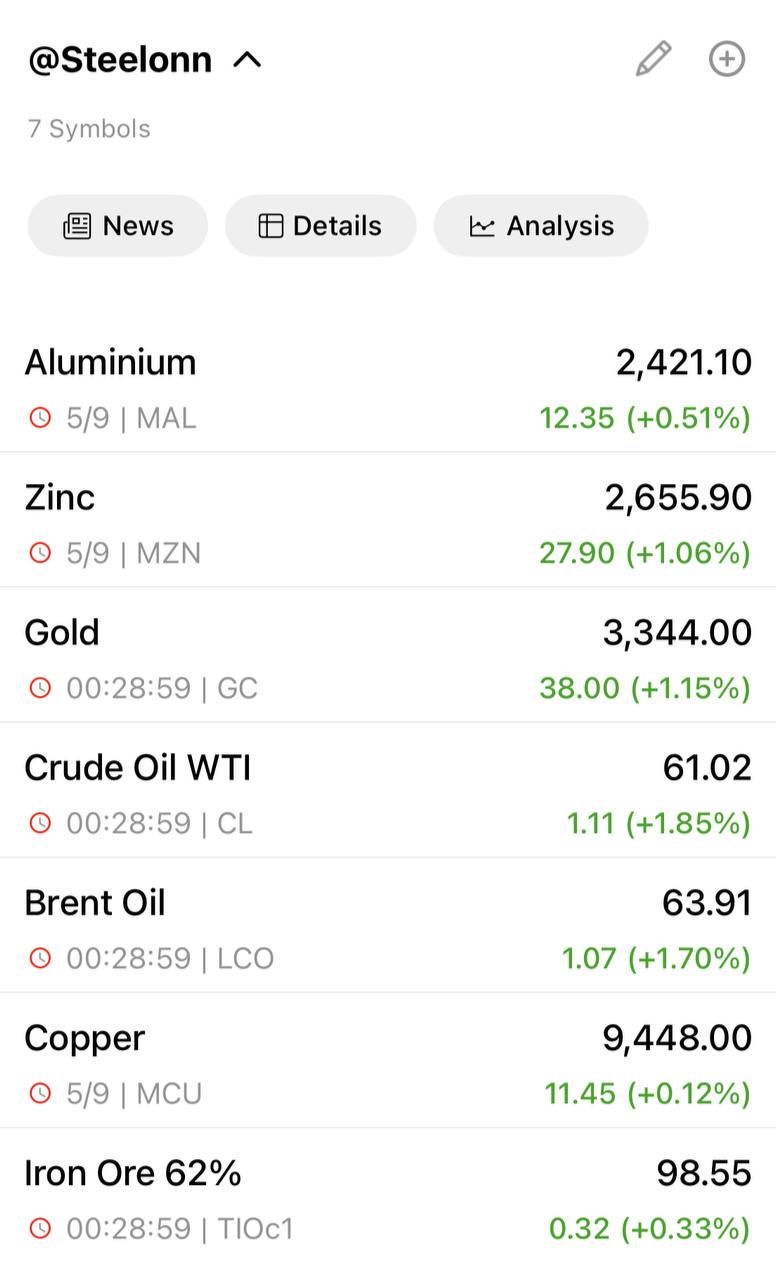Open the News chip
Screen dimensions: 776x1280
[118, 226]
